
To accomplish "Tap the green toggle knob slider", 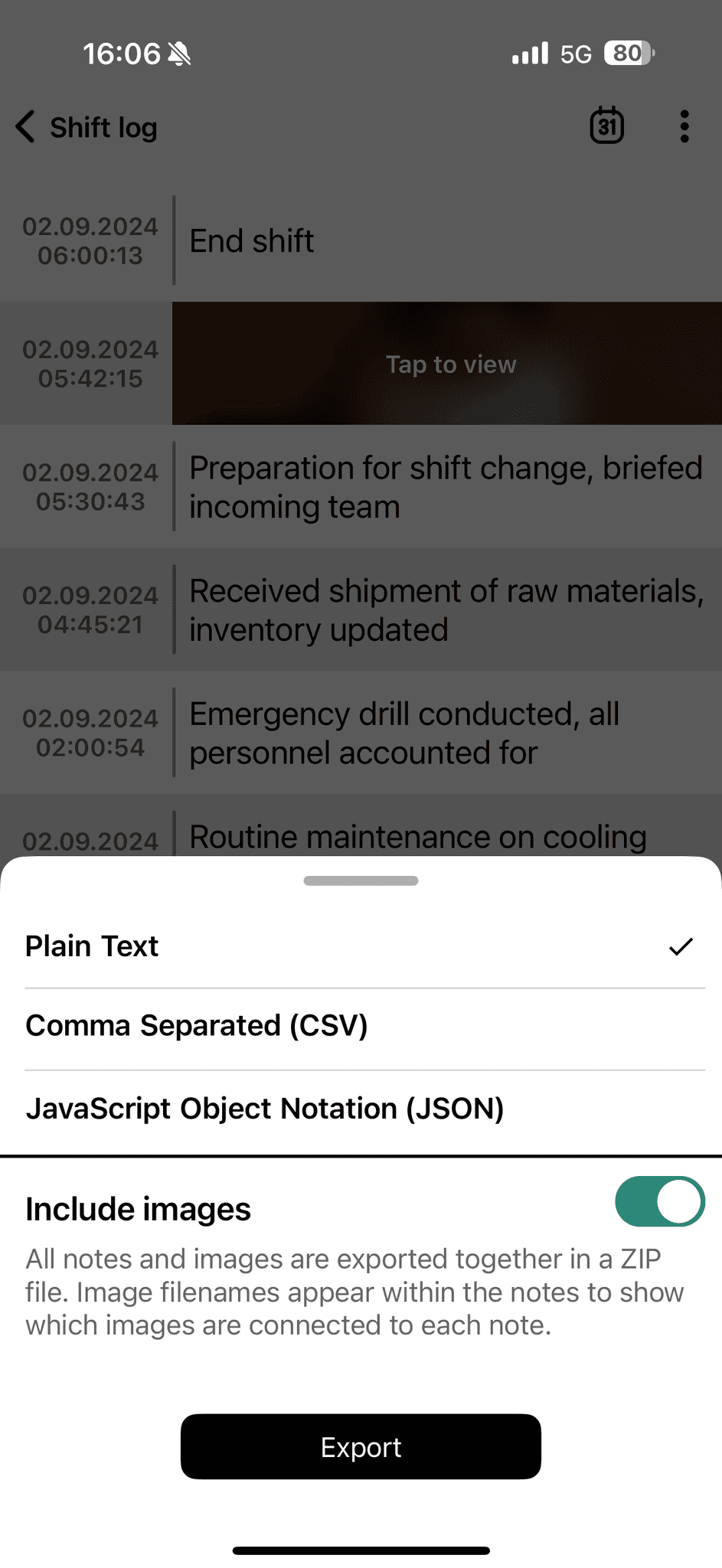I will [x=681, y=1201].
